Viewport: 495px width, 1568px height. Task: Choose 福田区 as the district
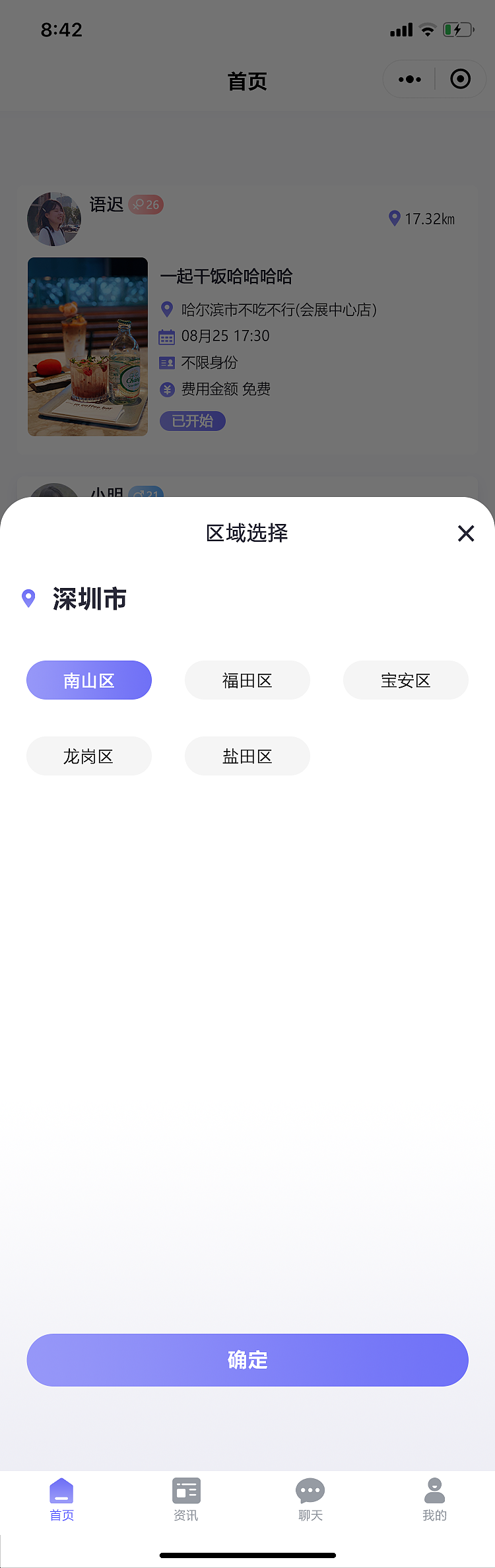coord(247,680)
